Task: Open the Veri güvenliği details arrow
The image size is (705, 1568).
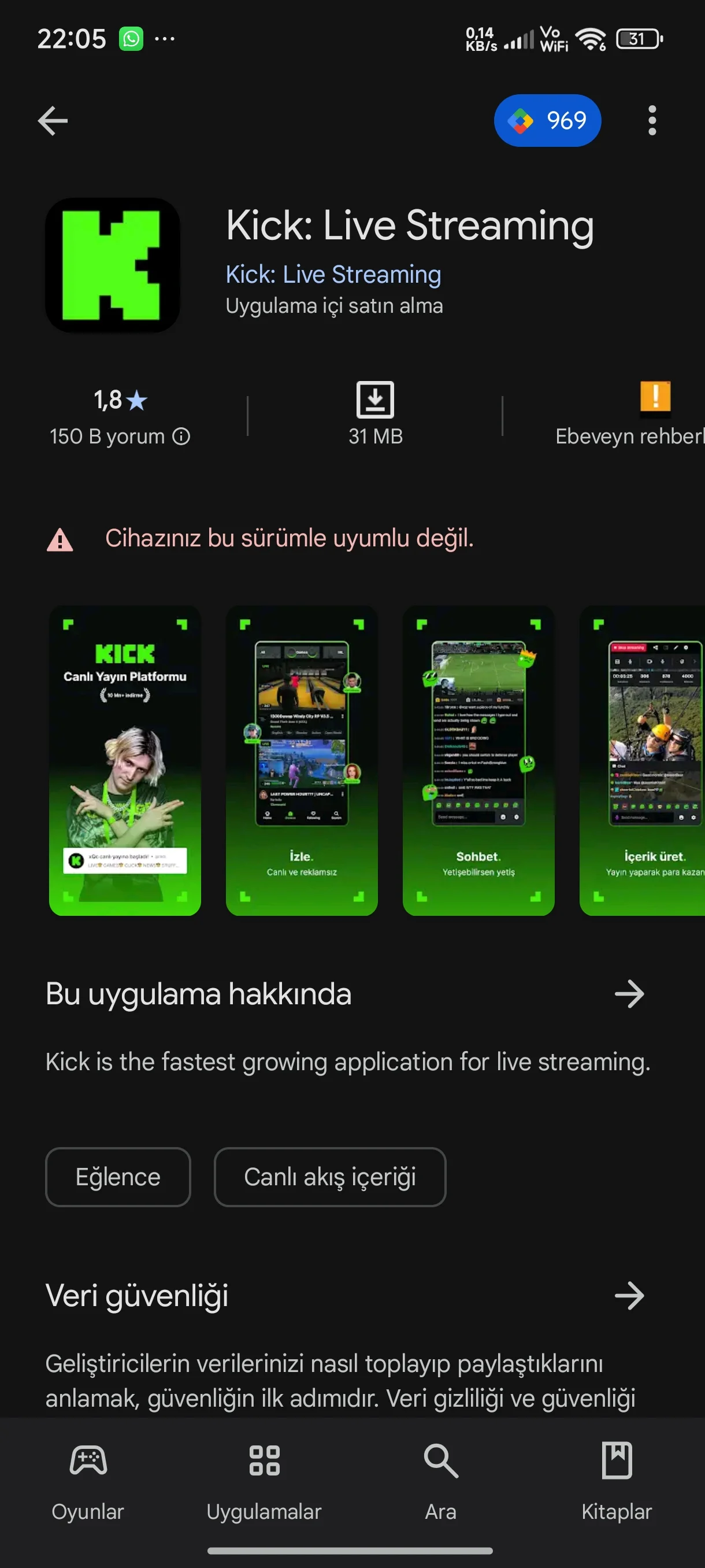Action: [629, 1295]
